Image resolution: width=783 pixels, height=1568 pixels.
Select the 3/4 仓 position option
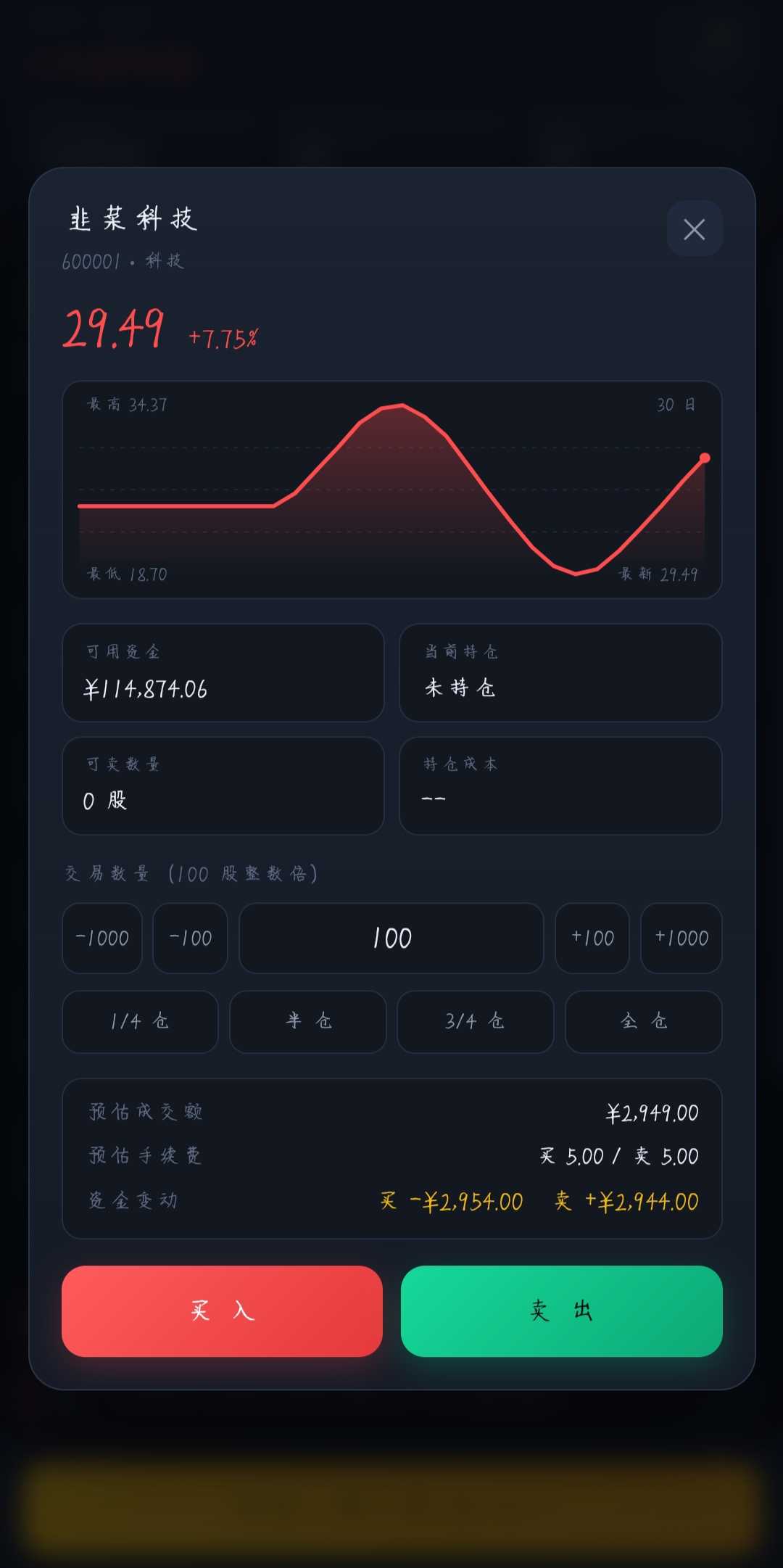pyautogui.click(x=476, y=1021)
